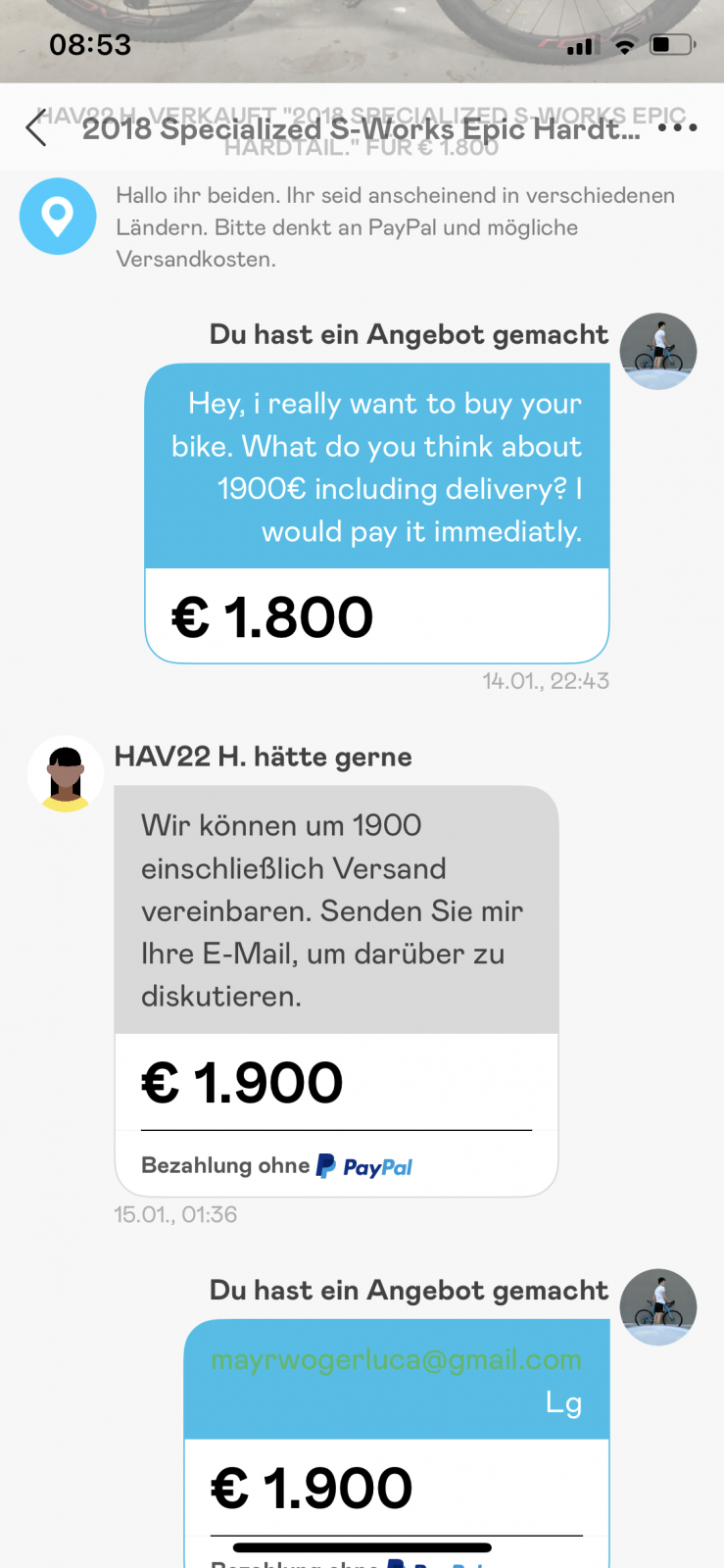Image resolution: width=724 pixels, height=1568 pixels.
Task: Open HAV22 H.'s profile avatar
Action: click(66, 774)
